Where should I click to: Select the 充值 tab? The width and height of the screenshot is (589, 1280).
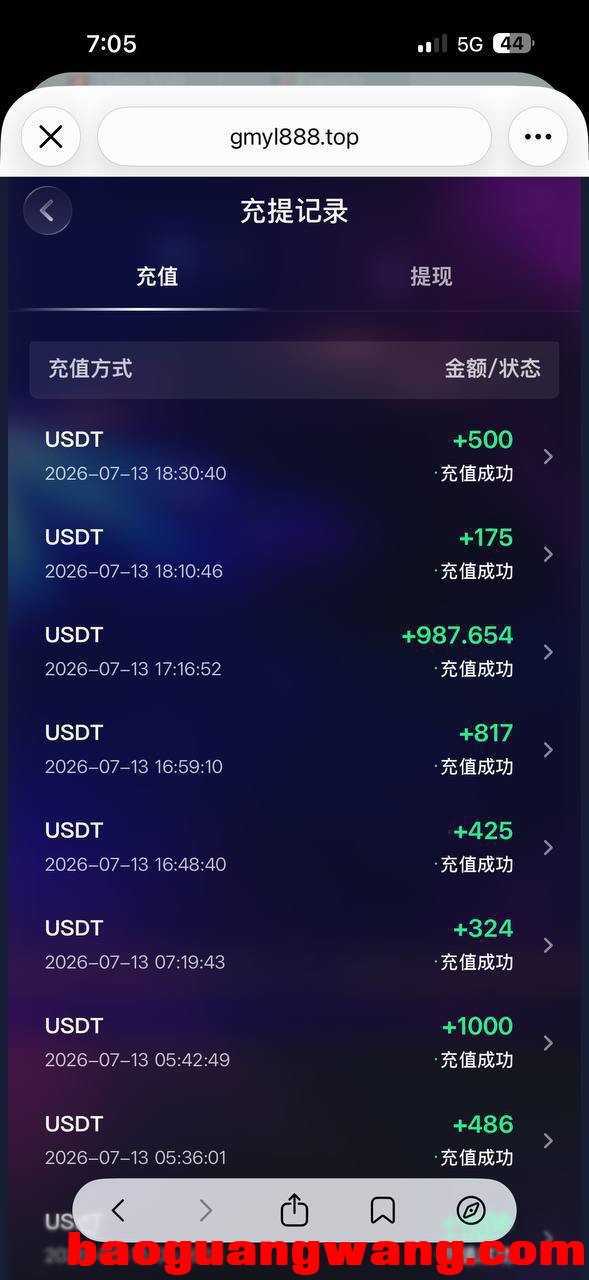(x=157, y=277)
